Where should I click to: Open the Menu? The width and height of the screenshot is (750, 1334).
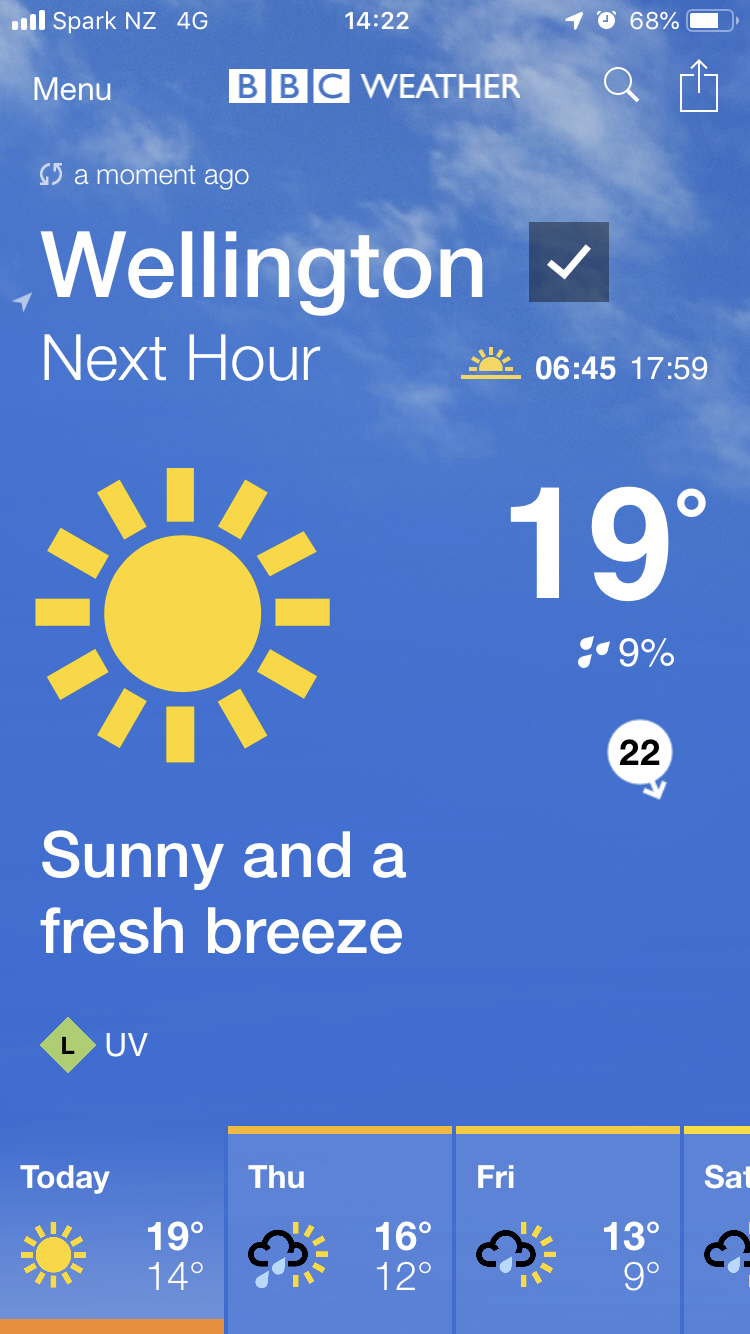point(71,89)
